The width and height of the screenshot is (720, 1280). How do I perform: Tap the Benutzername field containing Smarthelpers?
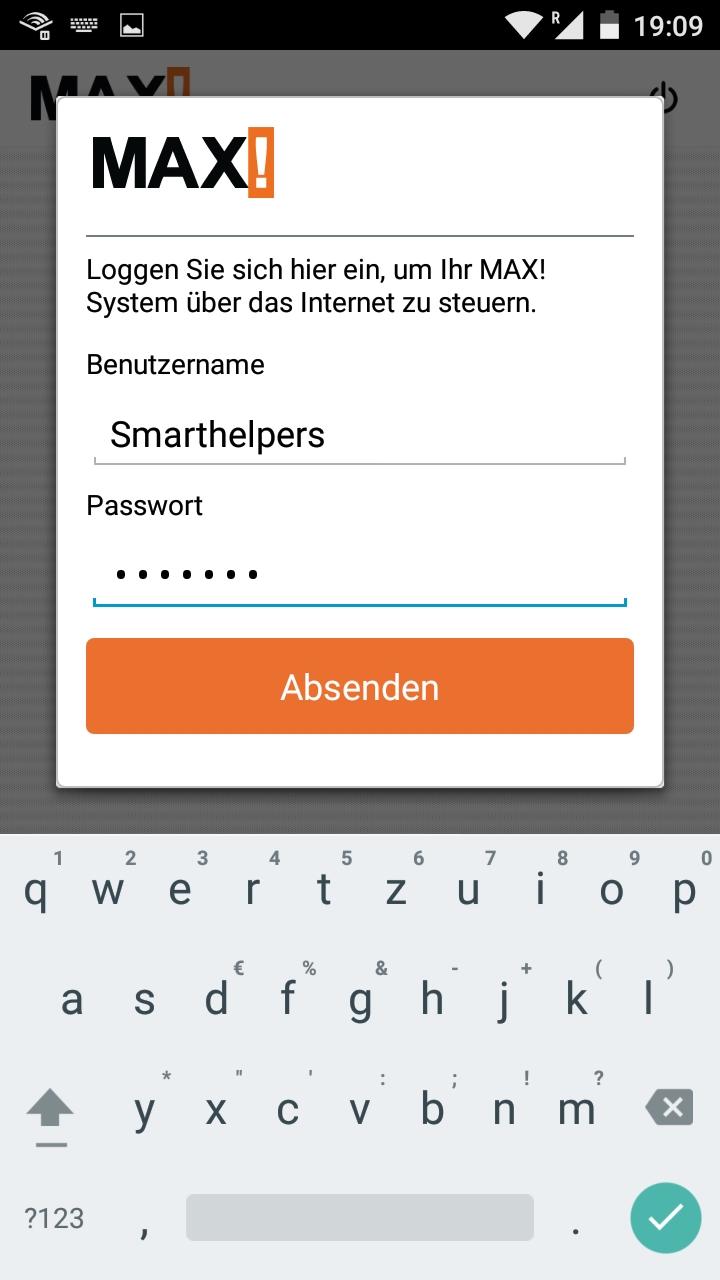(x=360, y=435)
